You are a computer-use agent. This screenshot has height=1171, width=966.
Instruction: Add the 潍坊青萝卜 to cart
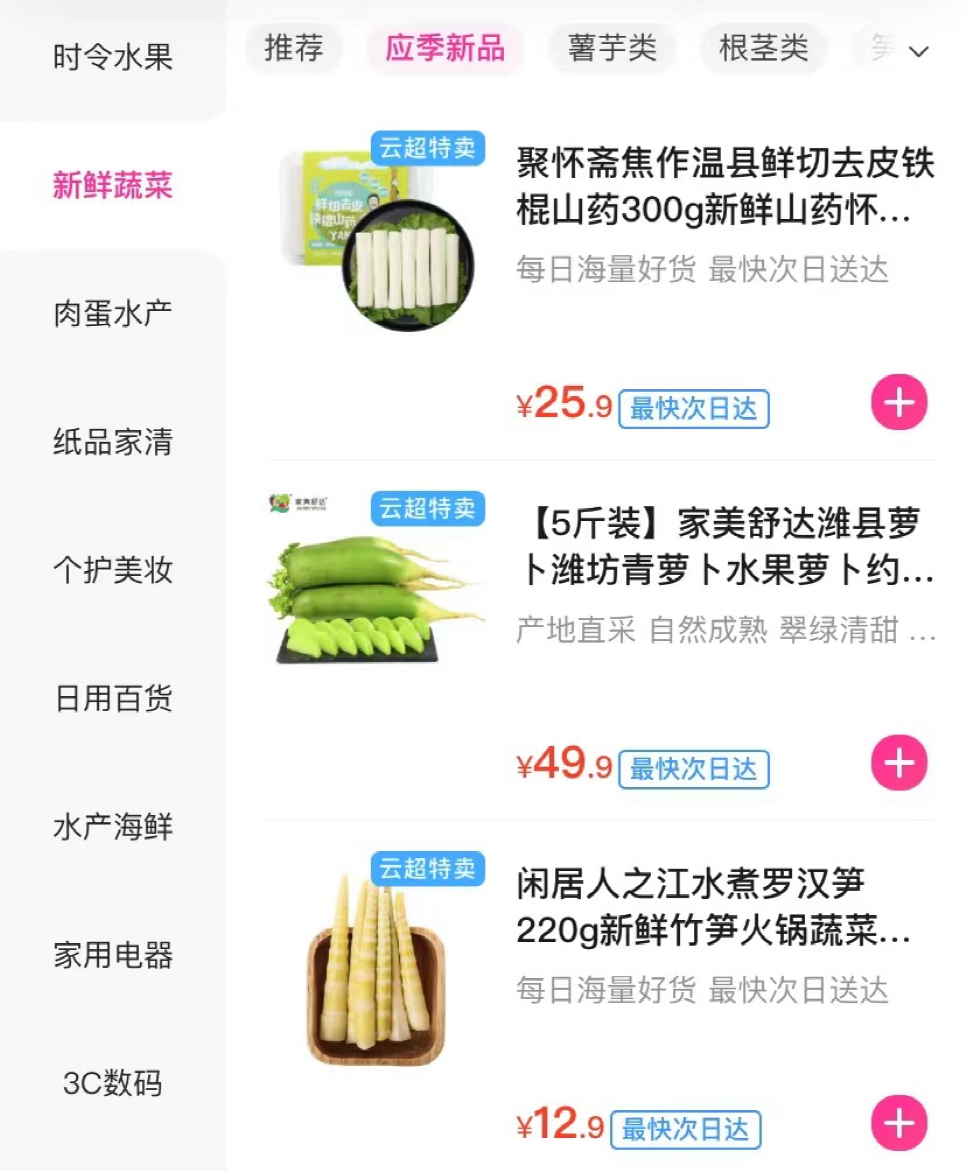[898, 763]
